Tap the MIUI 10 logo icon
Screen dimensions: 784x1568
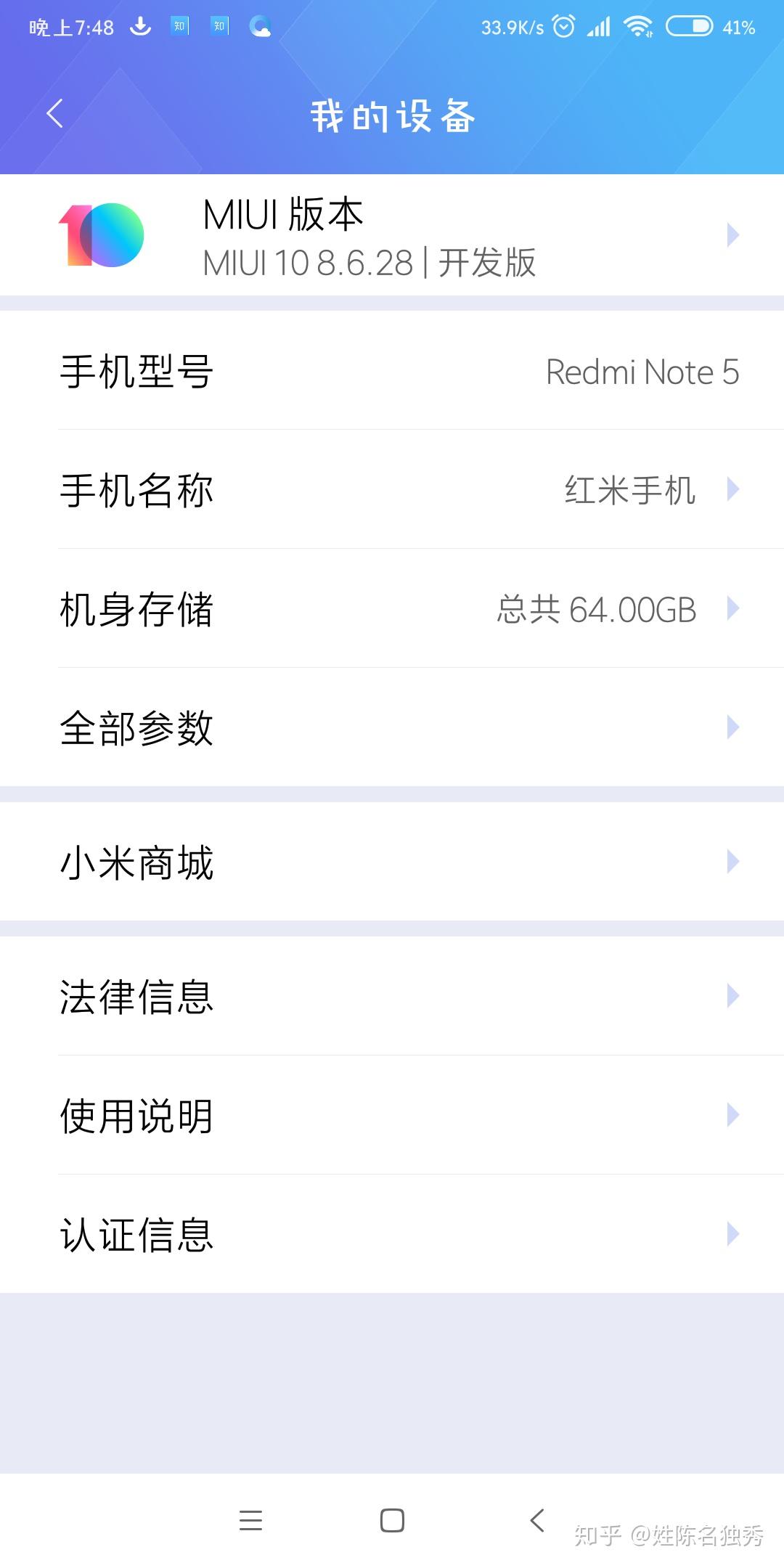pos(102,234)
